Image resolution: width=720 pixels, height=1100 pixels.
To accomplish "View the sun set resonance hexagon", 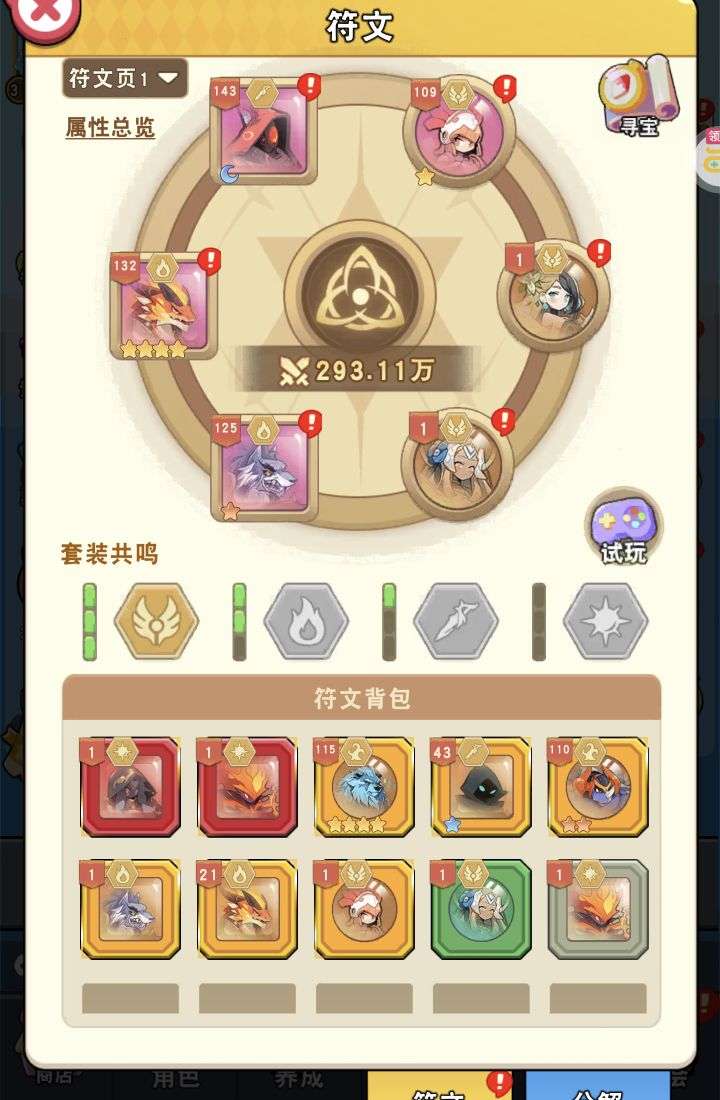I will click(x=606, y=622).
